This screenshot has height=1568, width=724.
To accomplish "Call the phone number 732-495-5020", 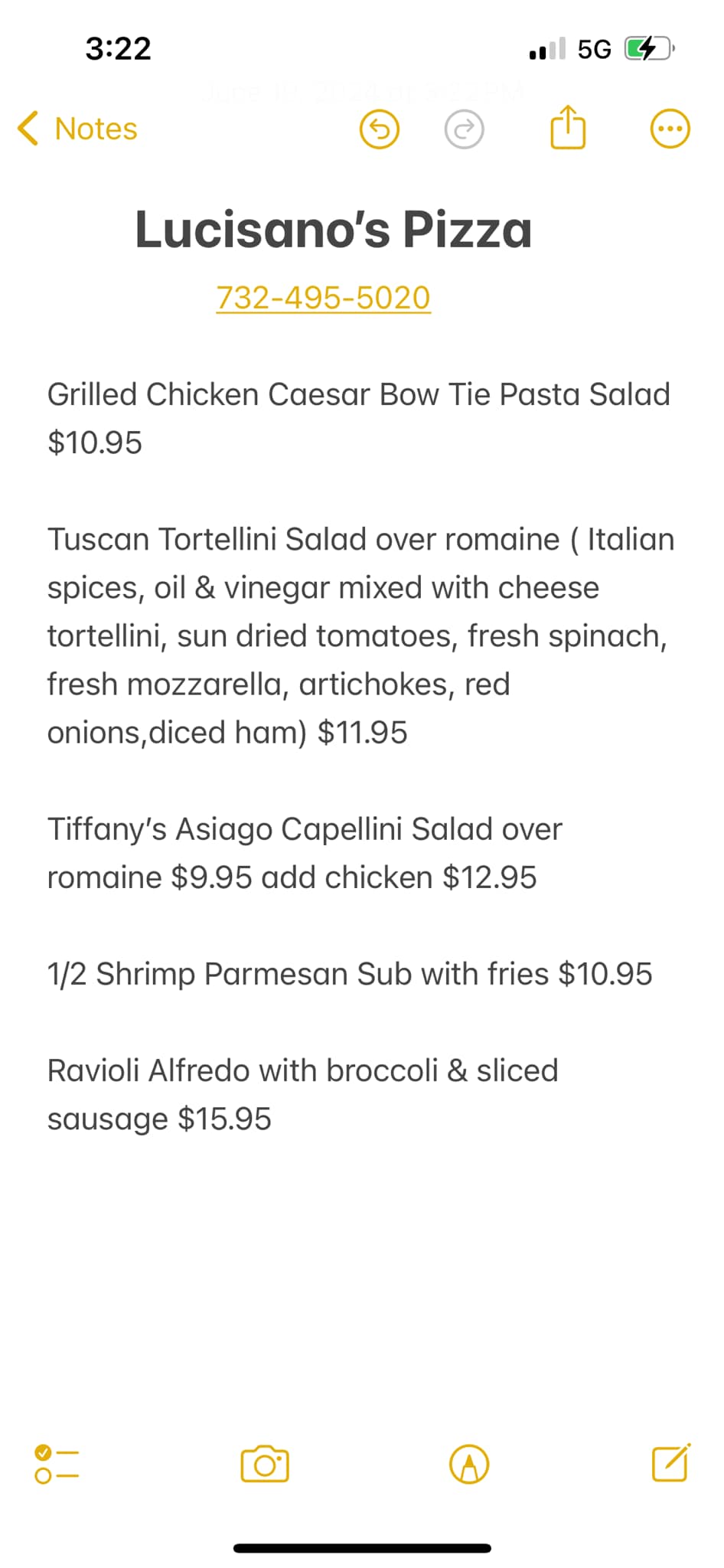I will (323, 298).
